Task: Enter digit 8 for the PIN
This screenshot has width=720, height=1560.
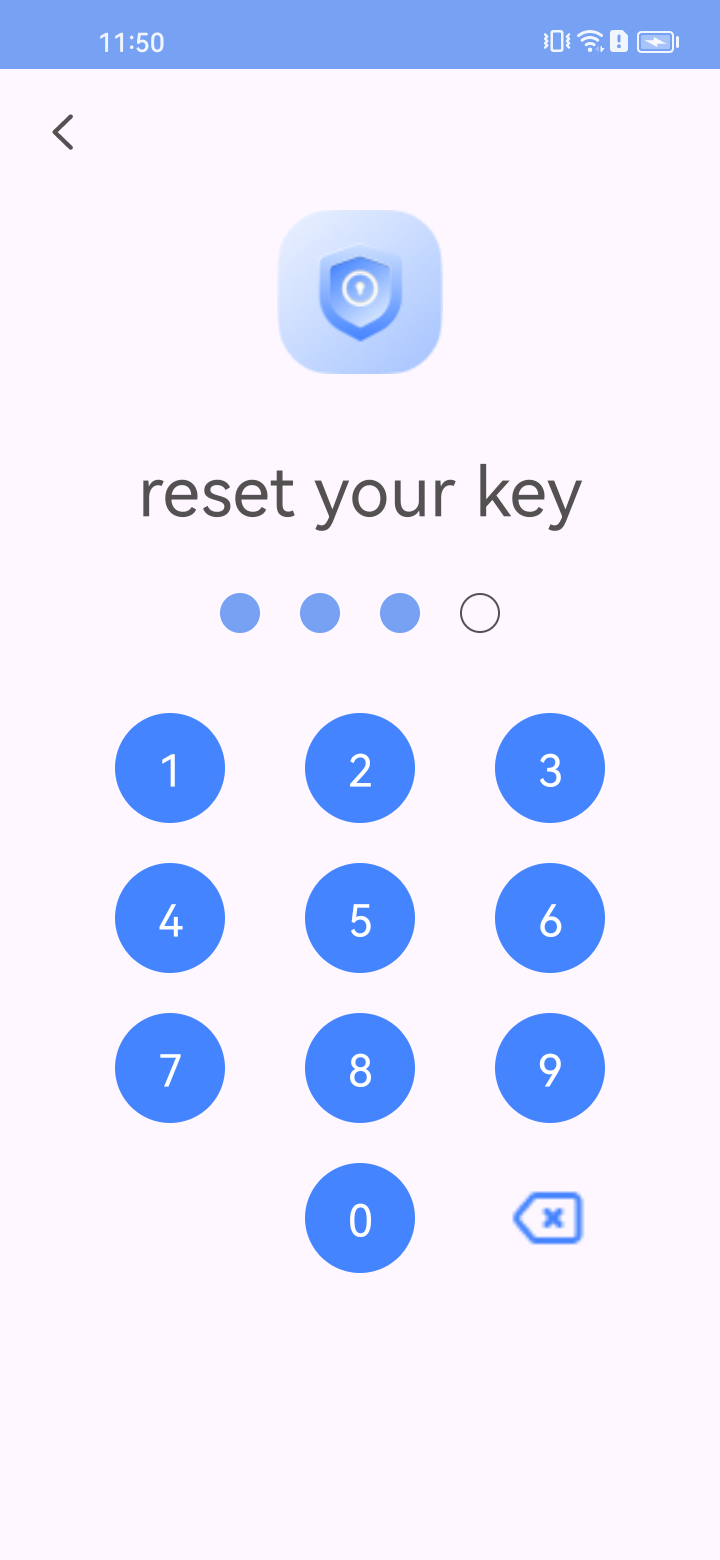Action: point(360,1068)
